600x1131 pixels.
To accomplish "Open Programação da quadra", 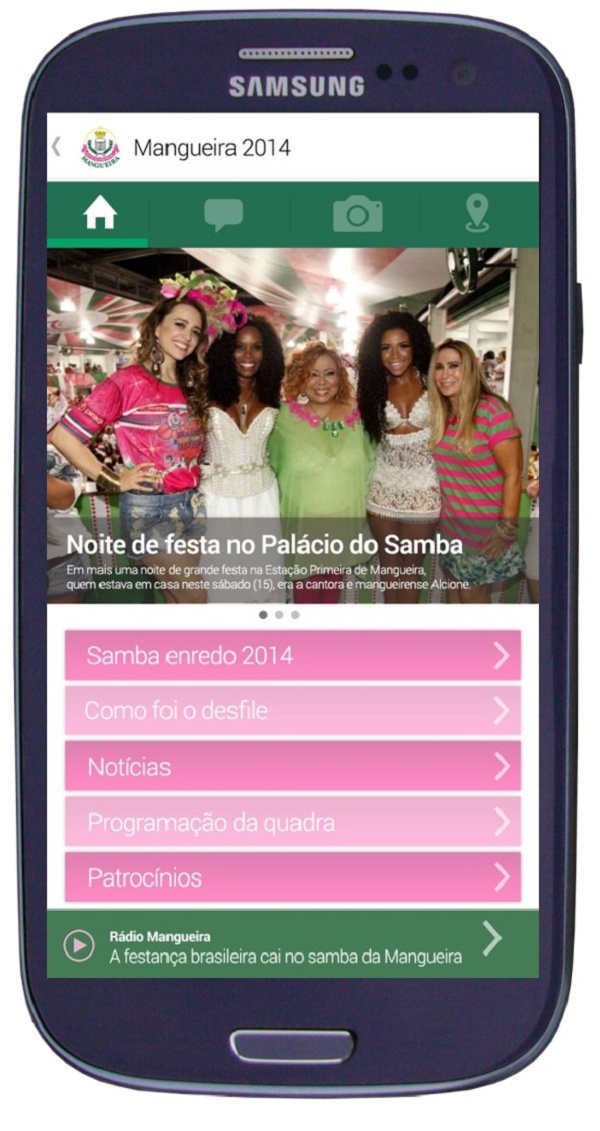I will click(x=292, y=823).
